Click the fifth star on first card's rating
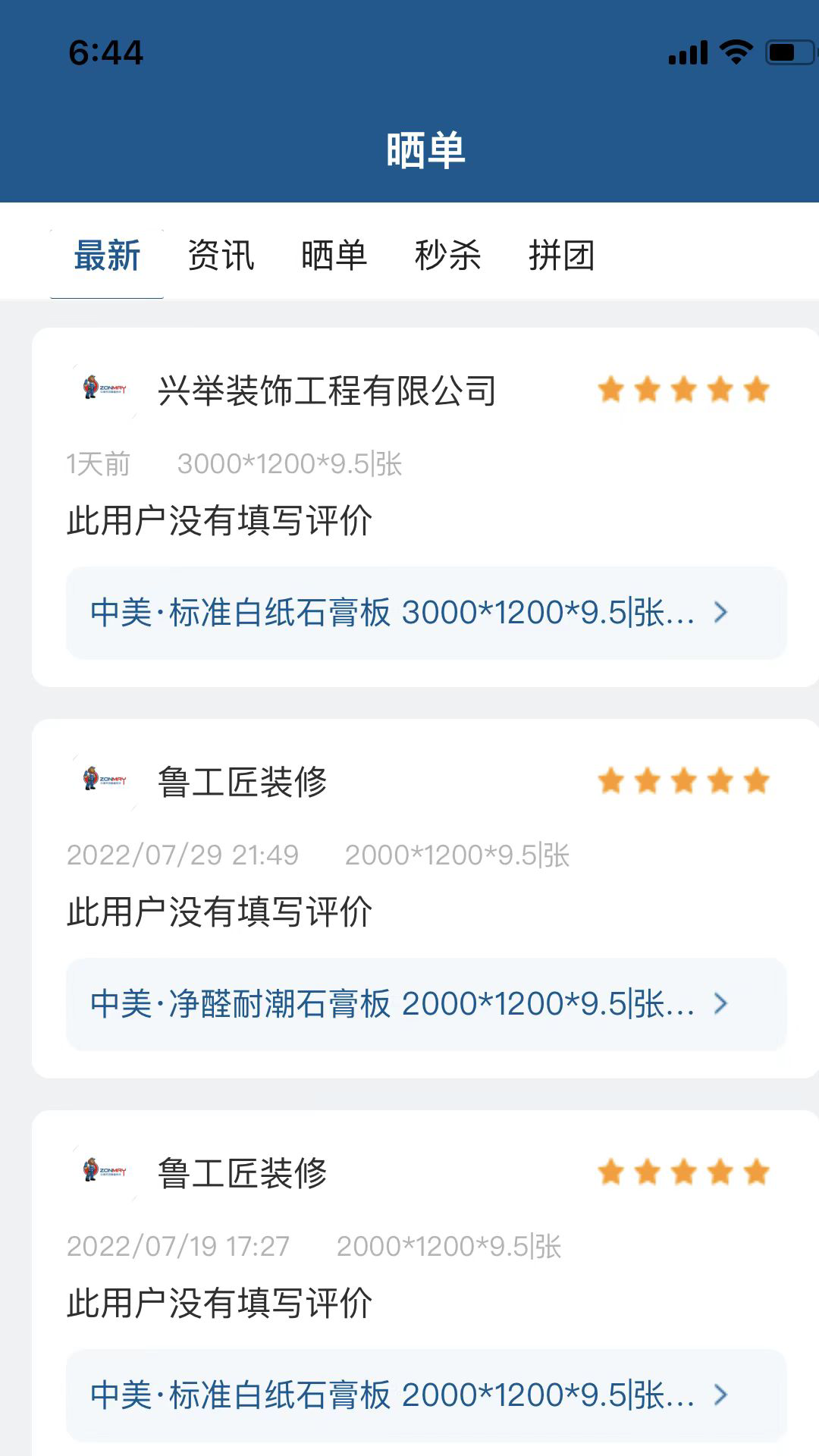The width and height of the screenshot is (819, 1456). (756, 389)
